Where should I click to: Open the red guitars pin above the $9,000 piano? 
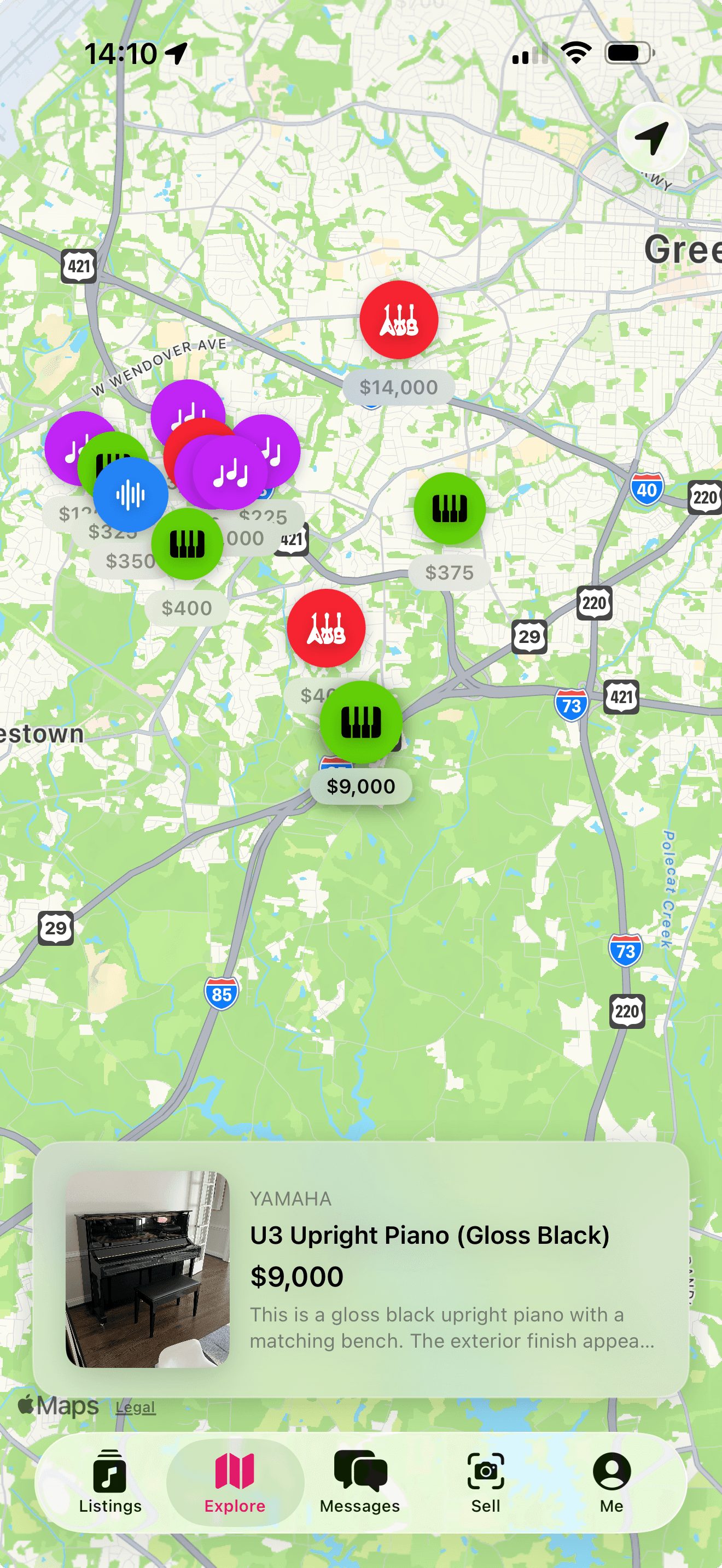tap(327, 628)
